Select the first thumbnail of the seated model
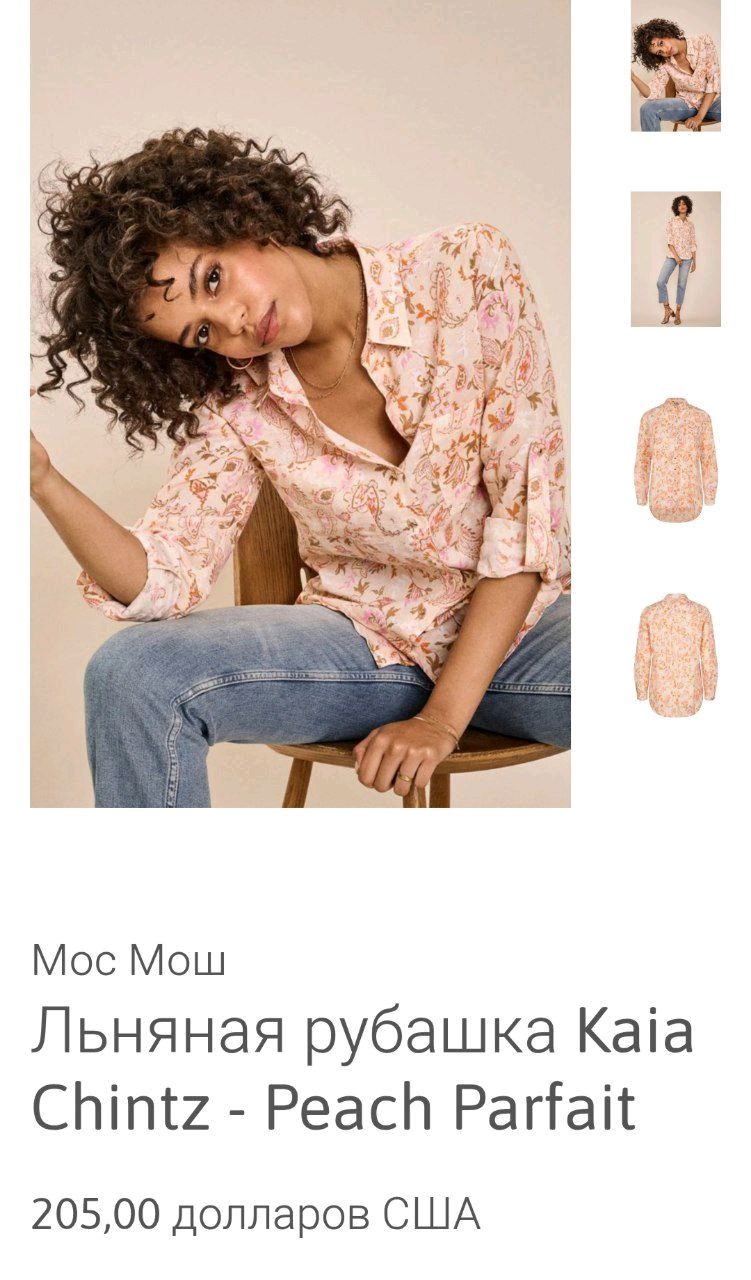The width and height of the screenshot is (751, 1280). point(675,66)
